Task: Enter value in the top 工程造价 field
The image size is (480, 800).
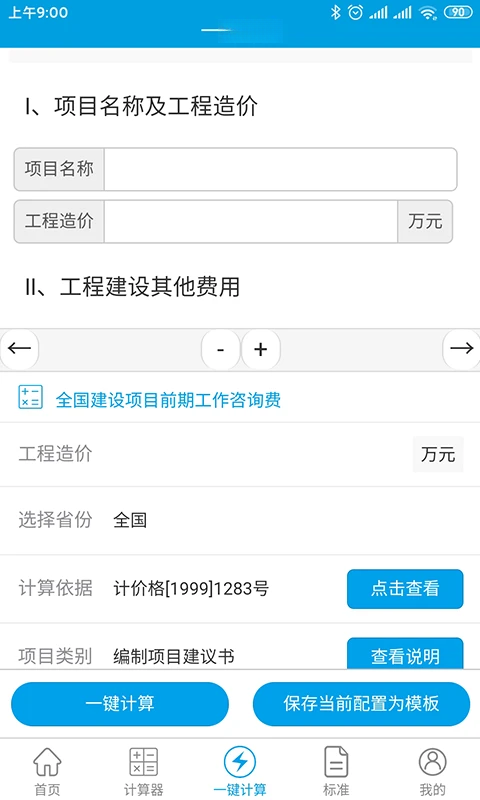Action: pyautogui.click(x=250, y=221)
